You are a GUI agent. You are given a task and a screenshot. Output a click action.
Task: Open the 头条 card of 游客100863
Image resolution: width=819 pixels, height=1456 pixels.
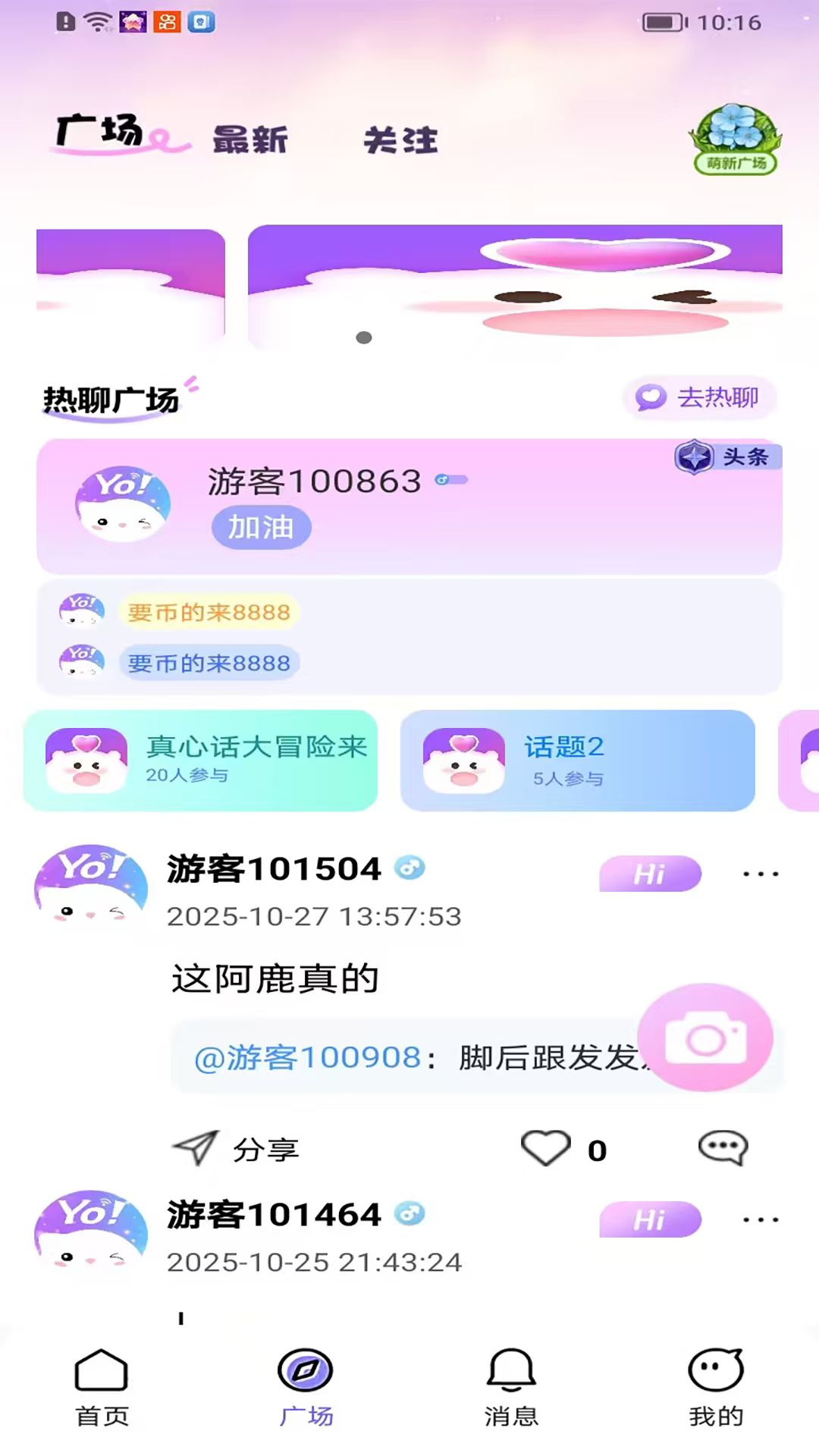(409, 506)
